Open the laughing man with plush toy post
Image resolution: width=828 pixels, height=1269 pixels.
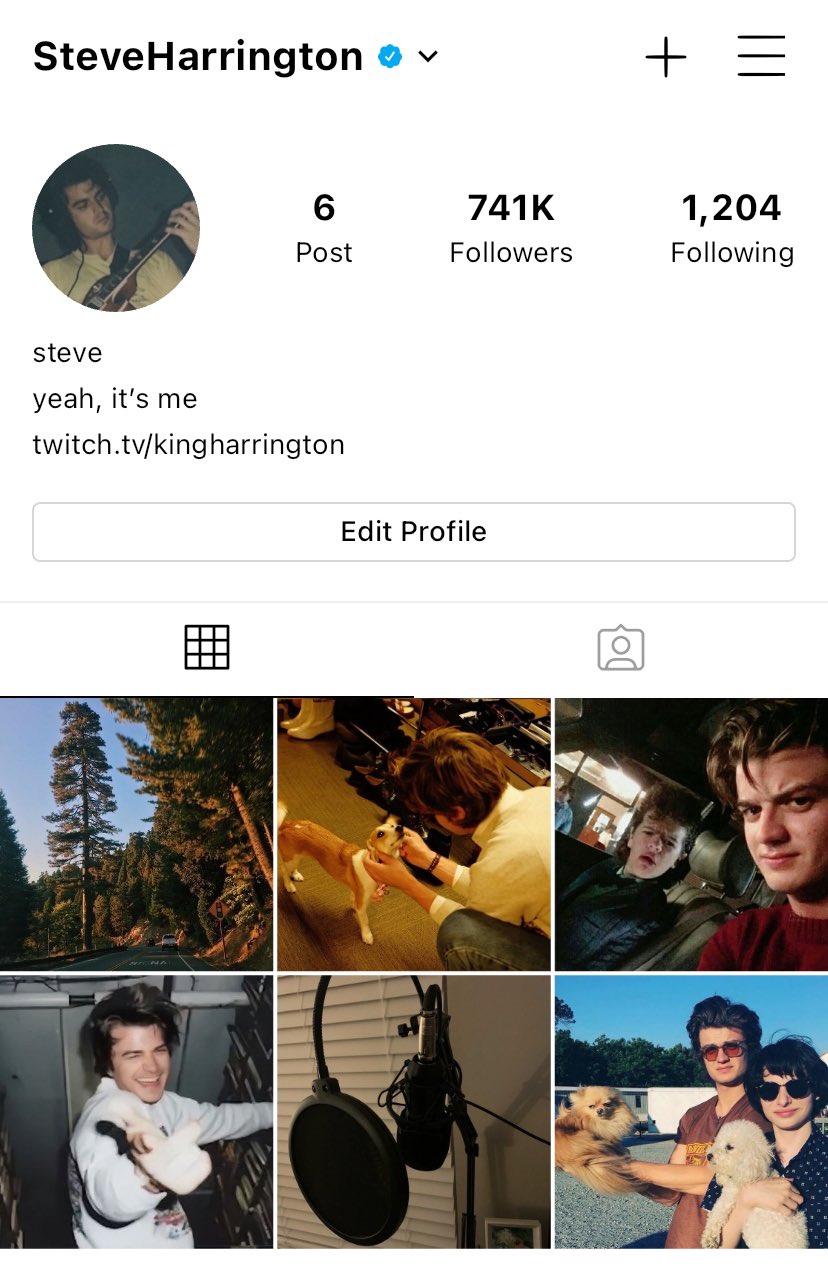click(136, 1111)
